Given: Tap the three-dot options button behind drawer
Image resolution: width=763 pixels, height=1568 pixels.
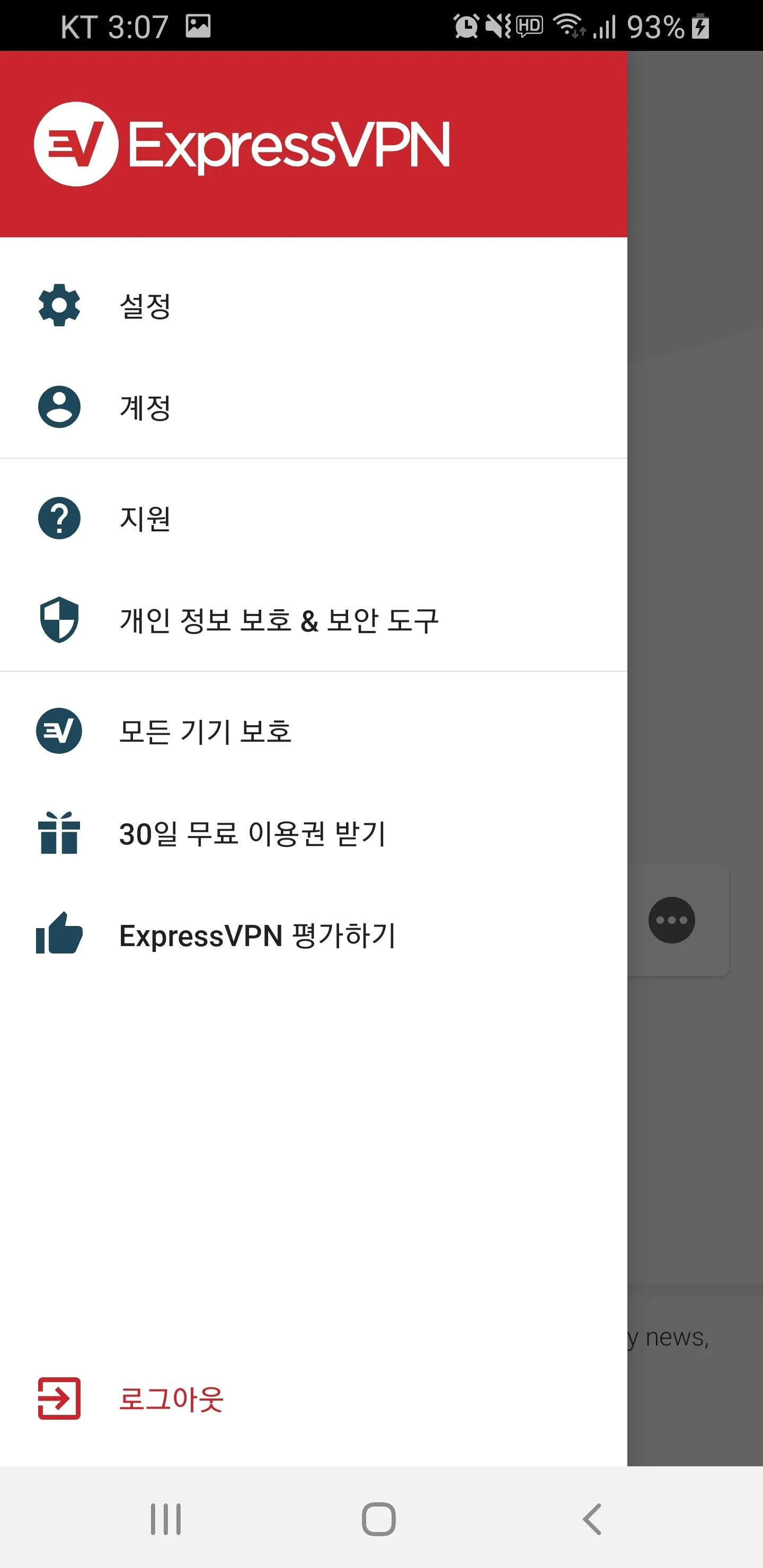Looking at the screenshot, I should (672, 920).
